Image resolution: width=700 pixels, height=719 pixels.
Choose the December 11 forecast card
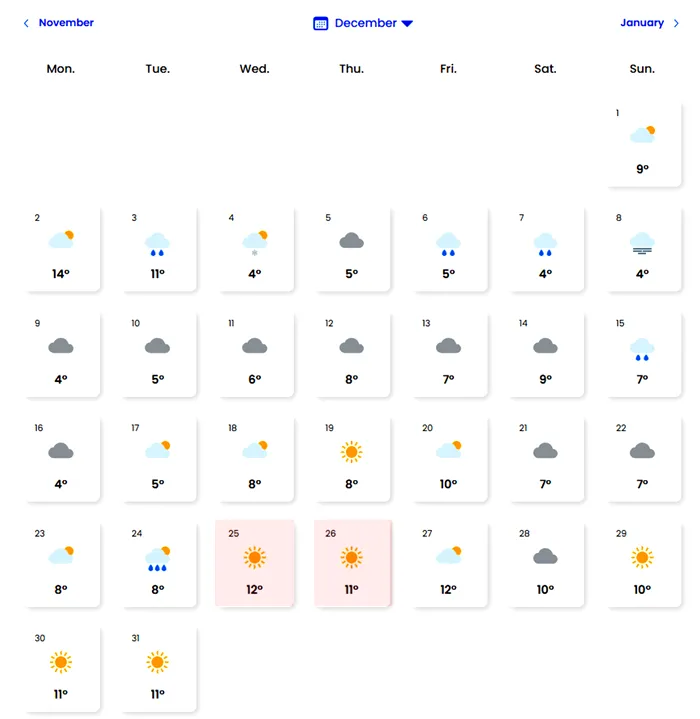[x=255, y=355]
